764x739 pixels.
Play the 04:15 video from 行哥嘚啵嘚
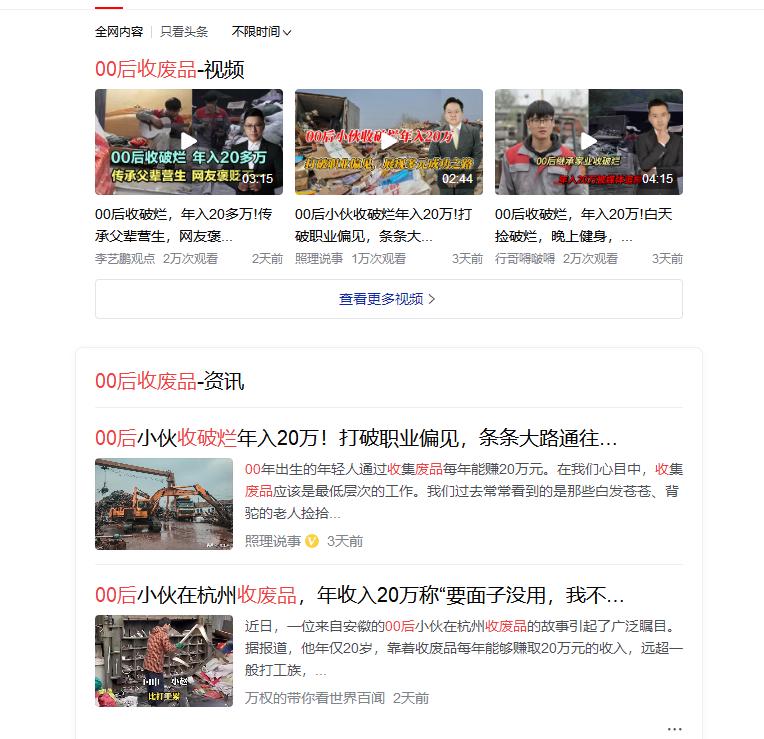click(x=588, y=141)
